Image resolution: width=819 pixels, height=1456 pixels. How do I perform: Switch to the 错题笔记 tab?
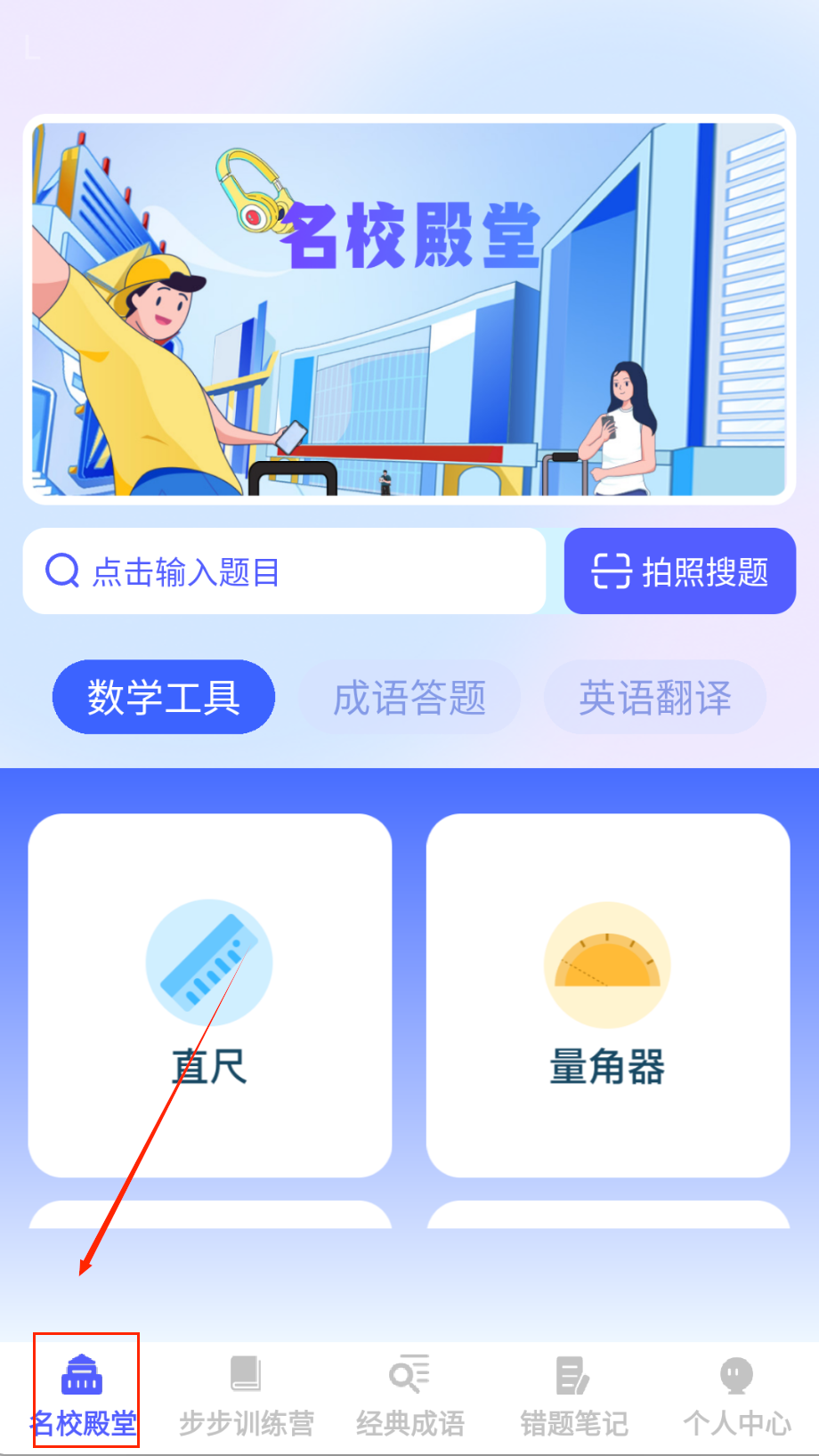[574, 1395]
